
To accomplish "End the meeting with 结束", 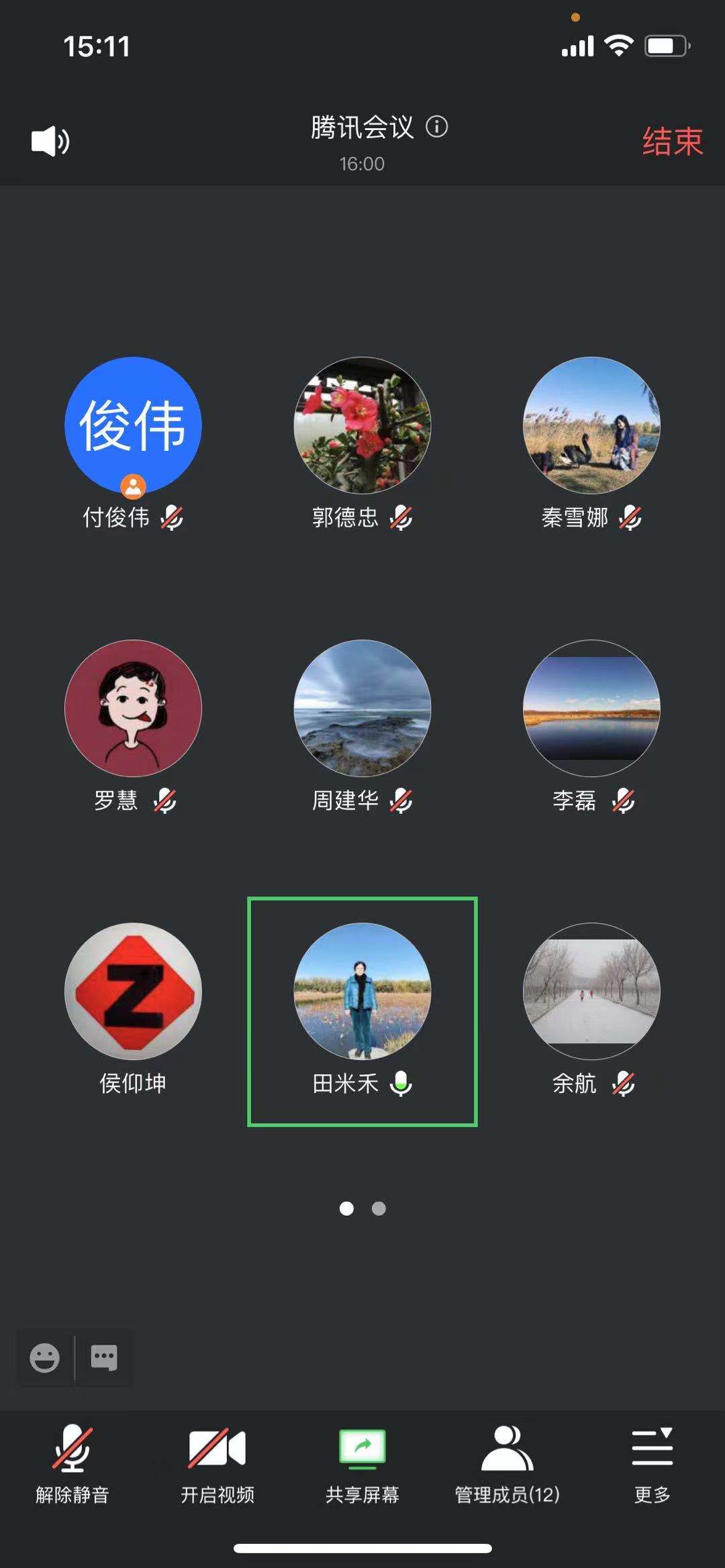I will 672,142.
